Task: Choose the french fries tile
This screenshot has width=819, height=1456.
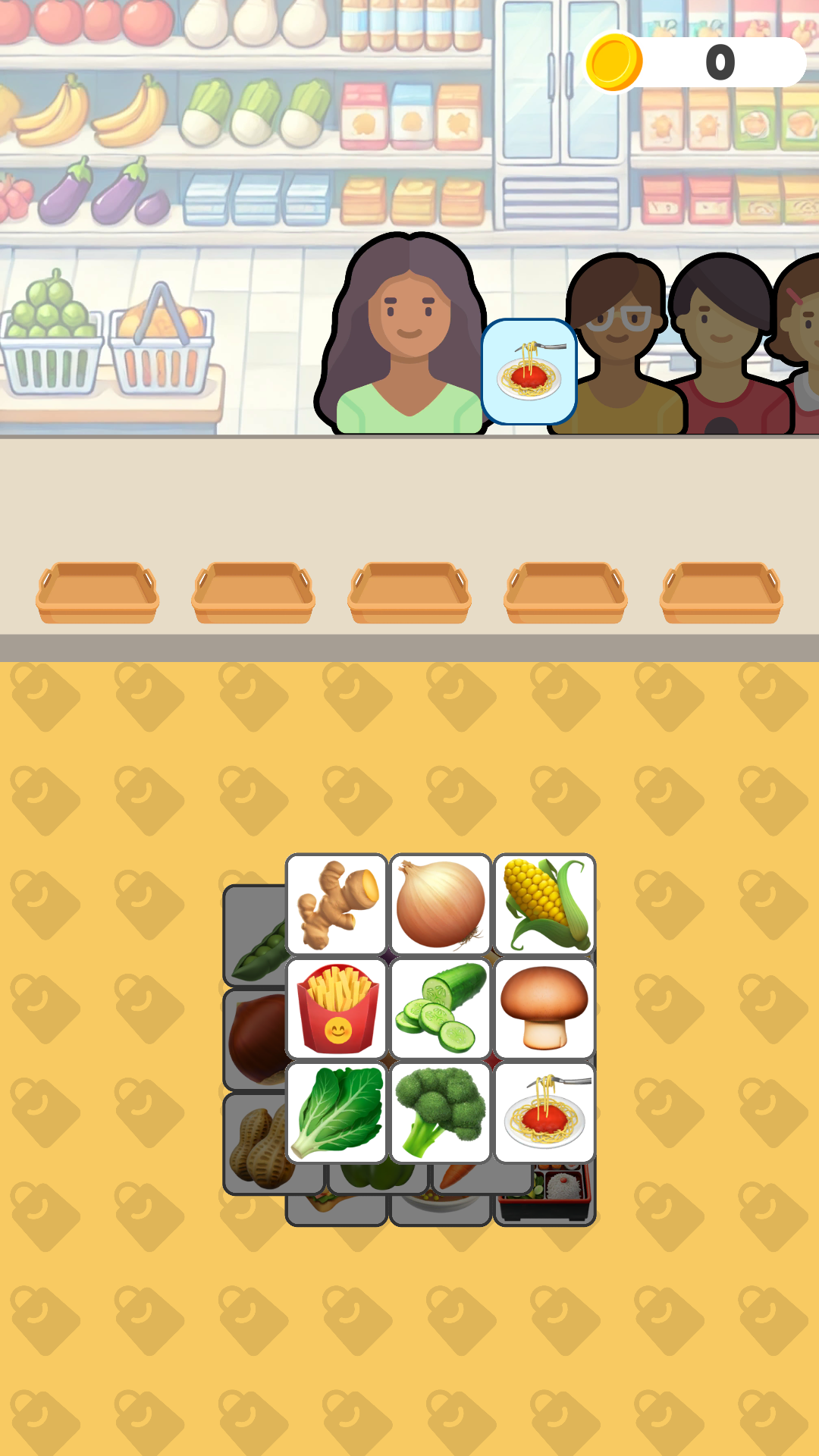Action: point(337,1008)
